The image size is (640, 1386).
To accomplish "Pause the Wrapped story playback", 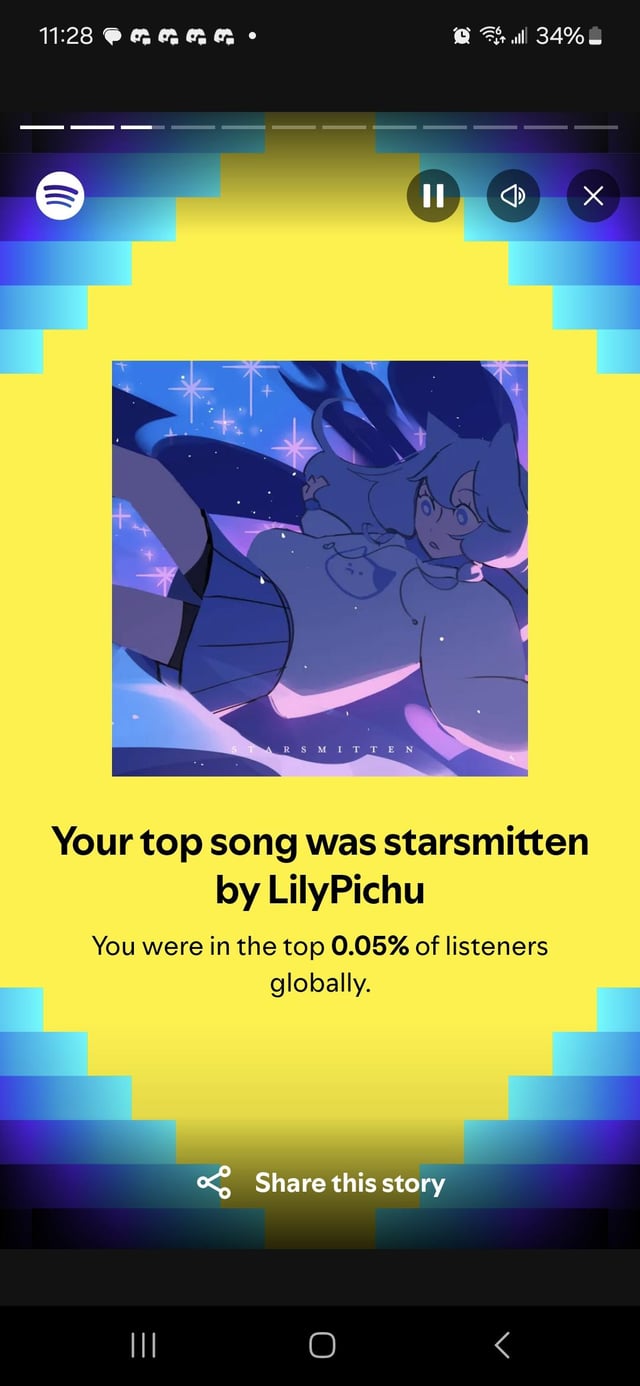I will point(433,196).
